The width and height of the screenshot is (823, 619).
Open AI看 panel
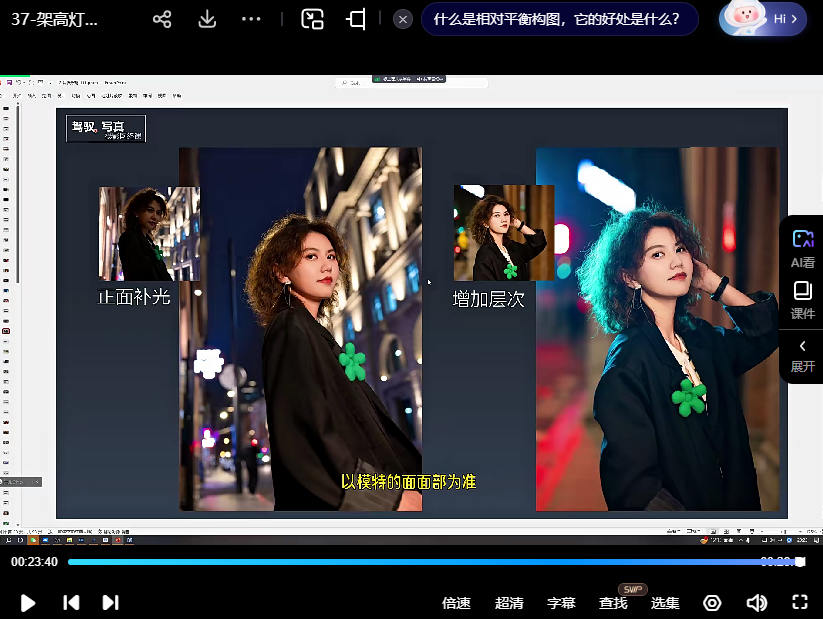802,248
